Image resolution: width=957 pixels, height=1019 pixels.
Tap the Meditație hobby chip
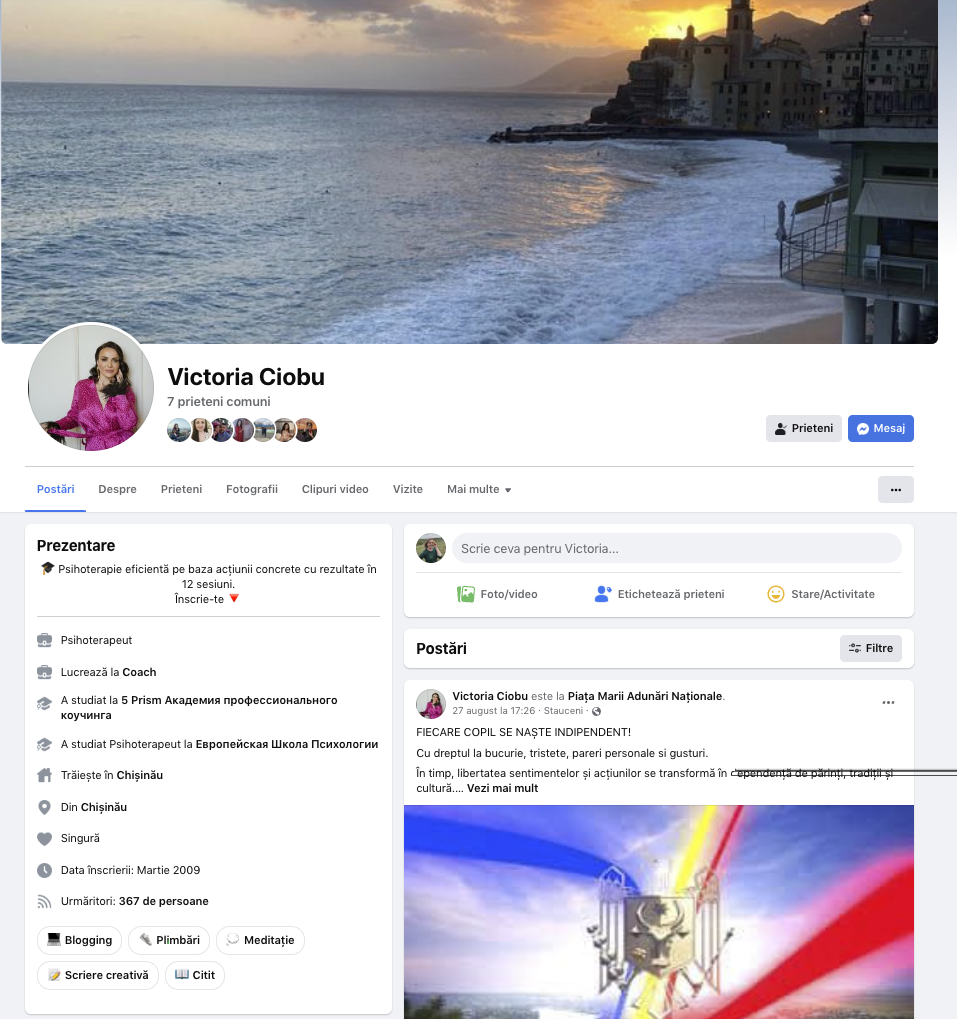click(260, 940)
